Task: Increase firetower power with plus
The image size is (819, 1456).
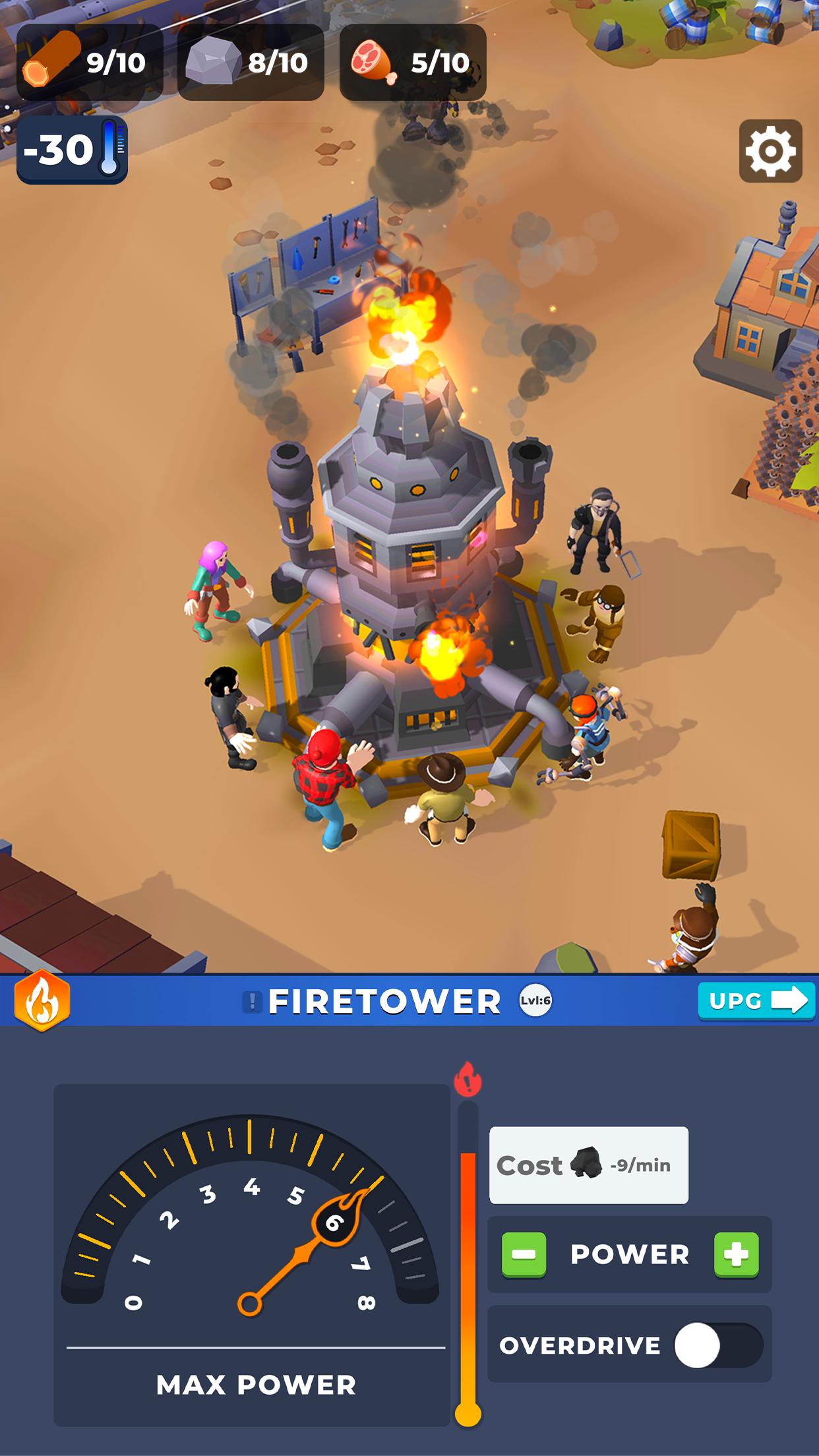Action: pos(736,1254)
